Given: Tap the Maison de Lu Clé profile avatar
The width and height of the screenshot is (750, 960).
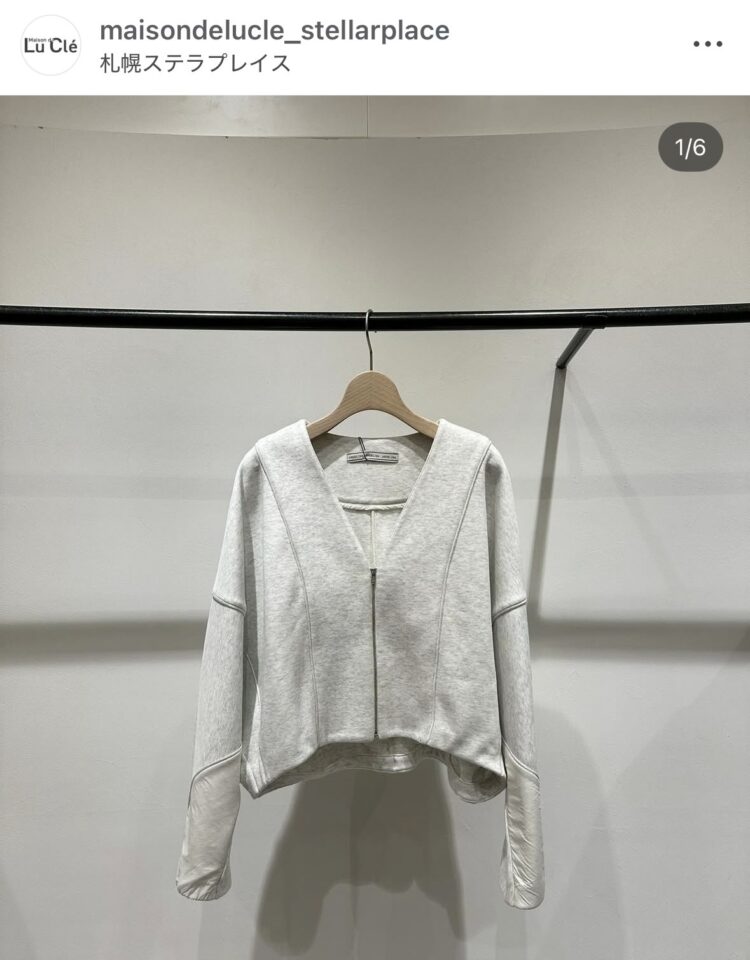Looking at the screenshot, I should 50,45.
